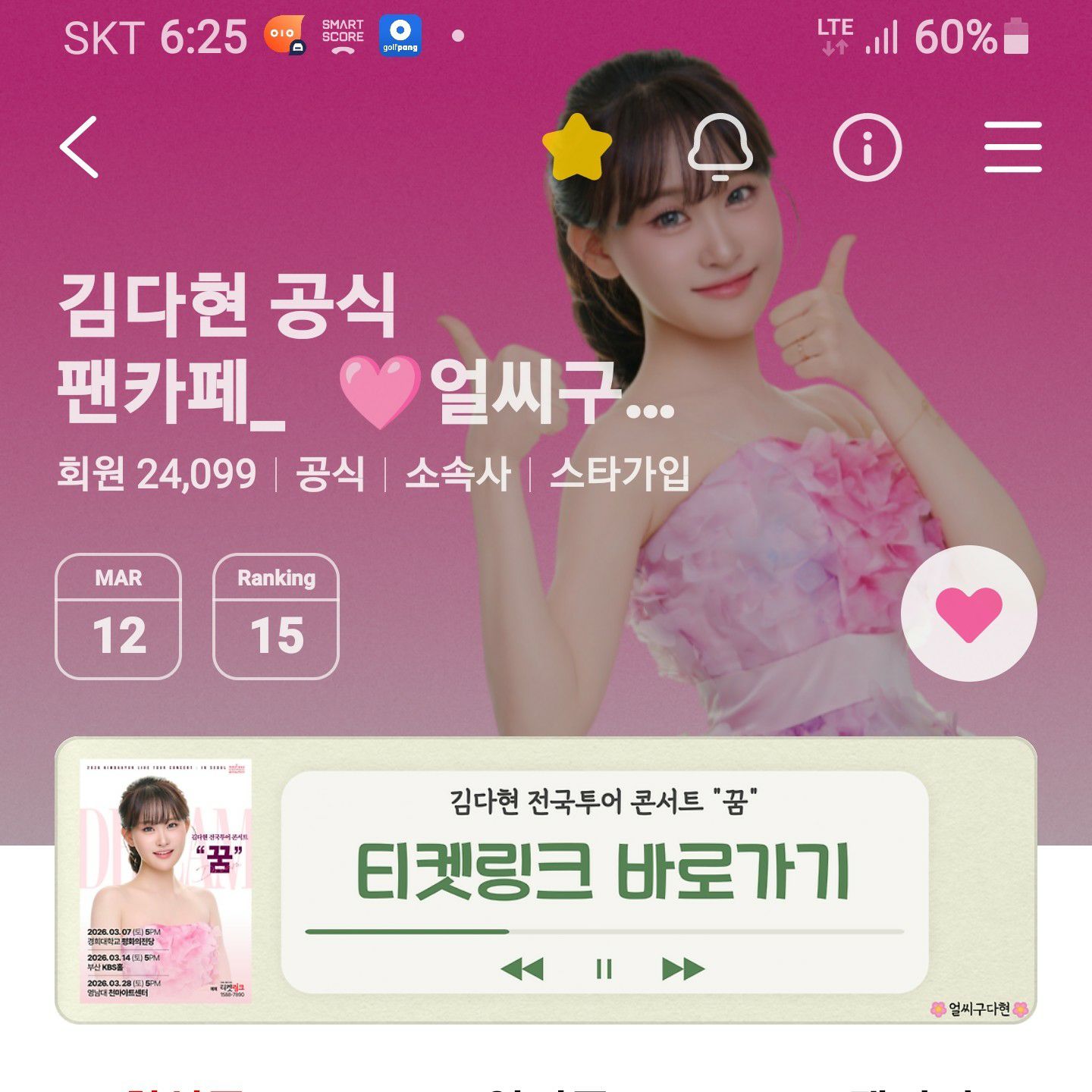View cafe info via the i icon
Image resolution: width=1092 pixels, height=1092 pixels.
click(x=867, y=147)
